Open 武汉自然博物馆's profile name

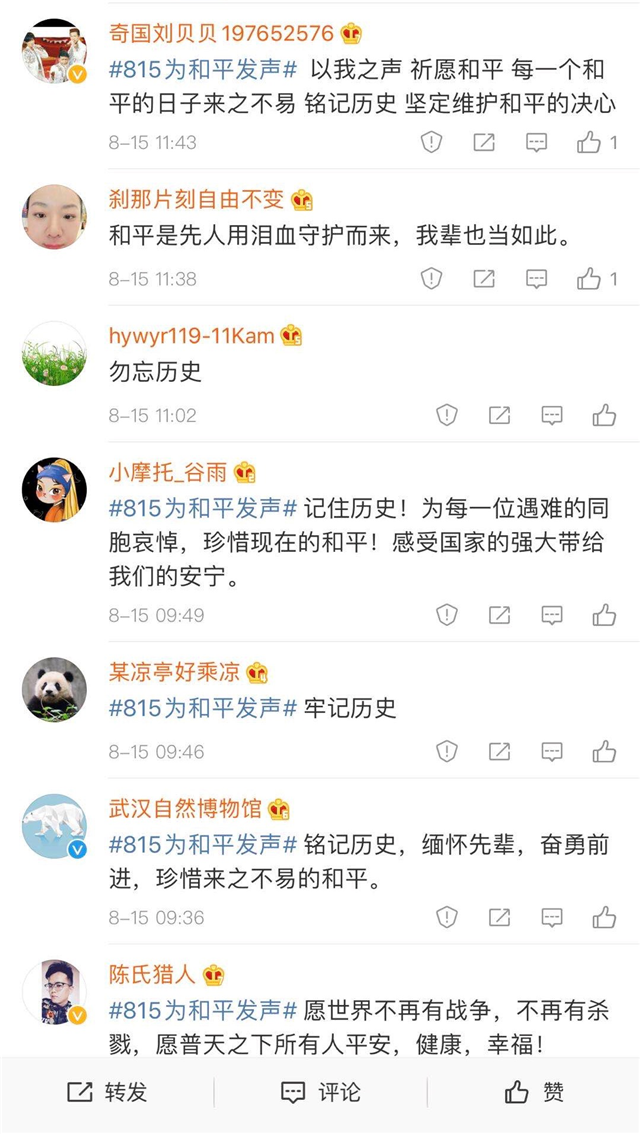tap(185, 808)
